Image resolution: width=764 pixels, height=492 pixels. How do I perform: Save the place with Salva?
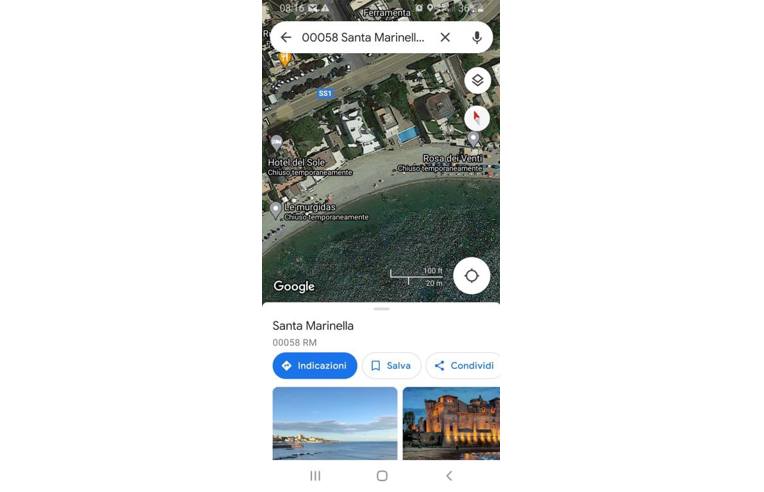click(391, 366)
